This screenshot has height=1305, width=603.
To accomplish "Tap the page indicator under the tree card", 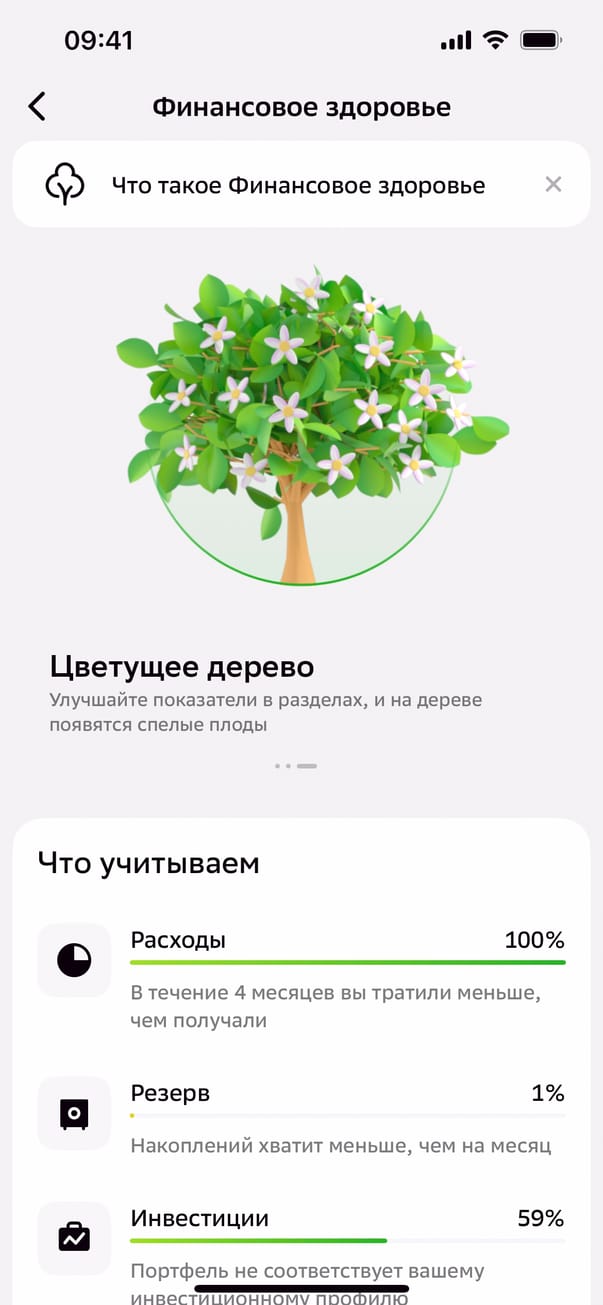I will click(x=296, y=766).
